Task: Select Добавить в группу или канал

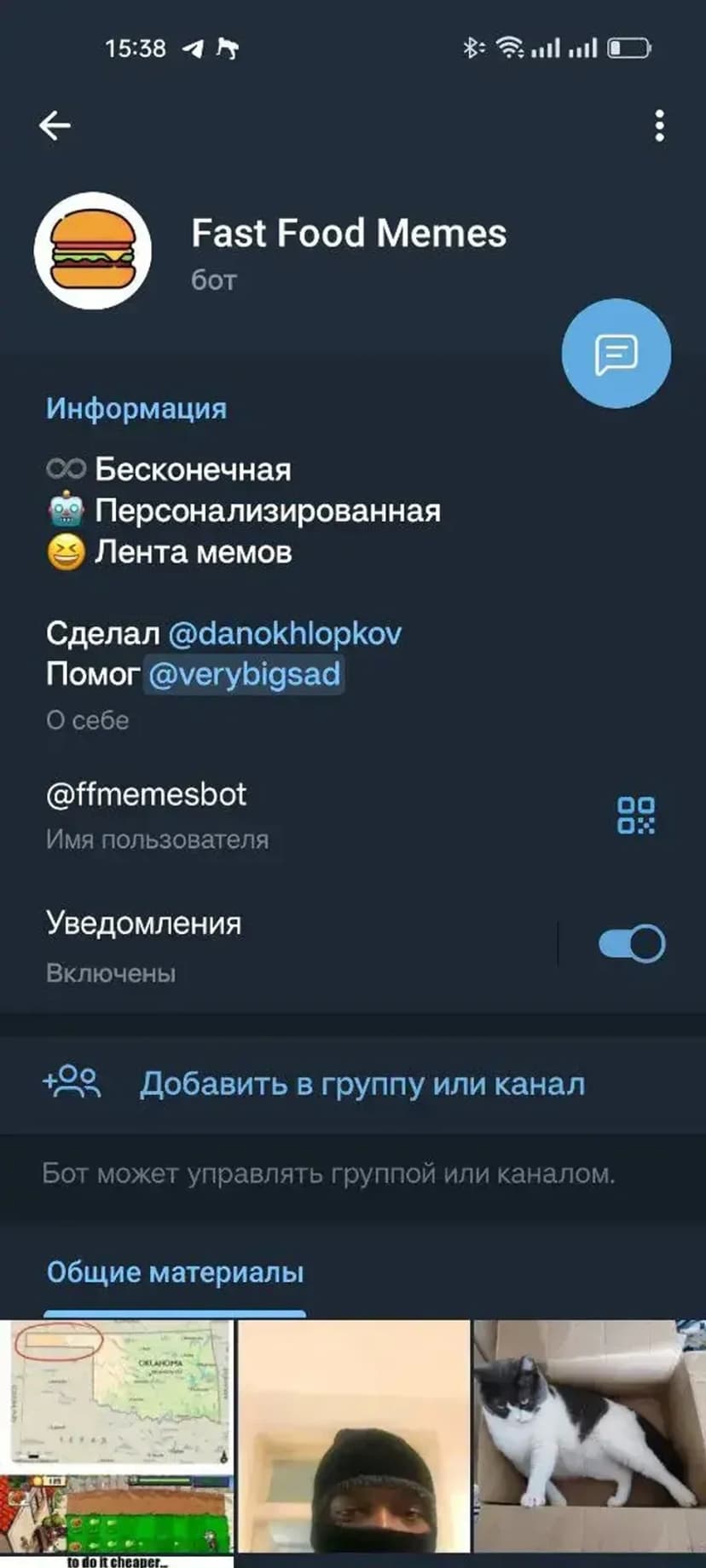Action: pyautogui.click(x=362, y=1084)
